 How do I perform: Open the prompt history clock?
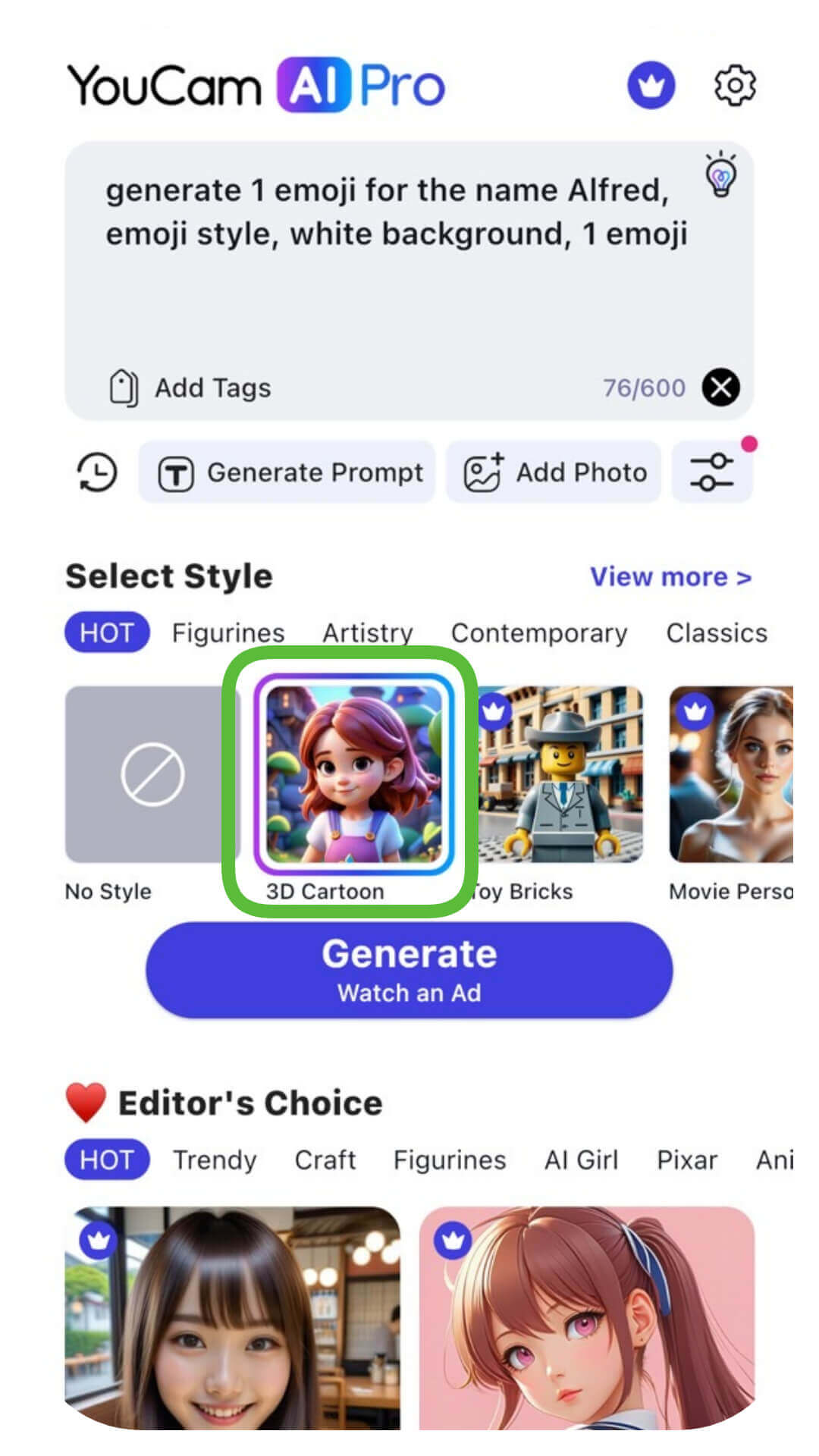(x=97, y=472)
